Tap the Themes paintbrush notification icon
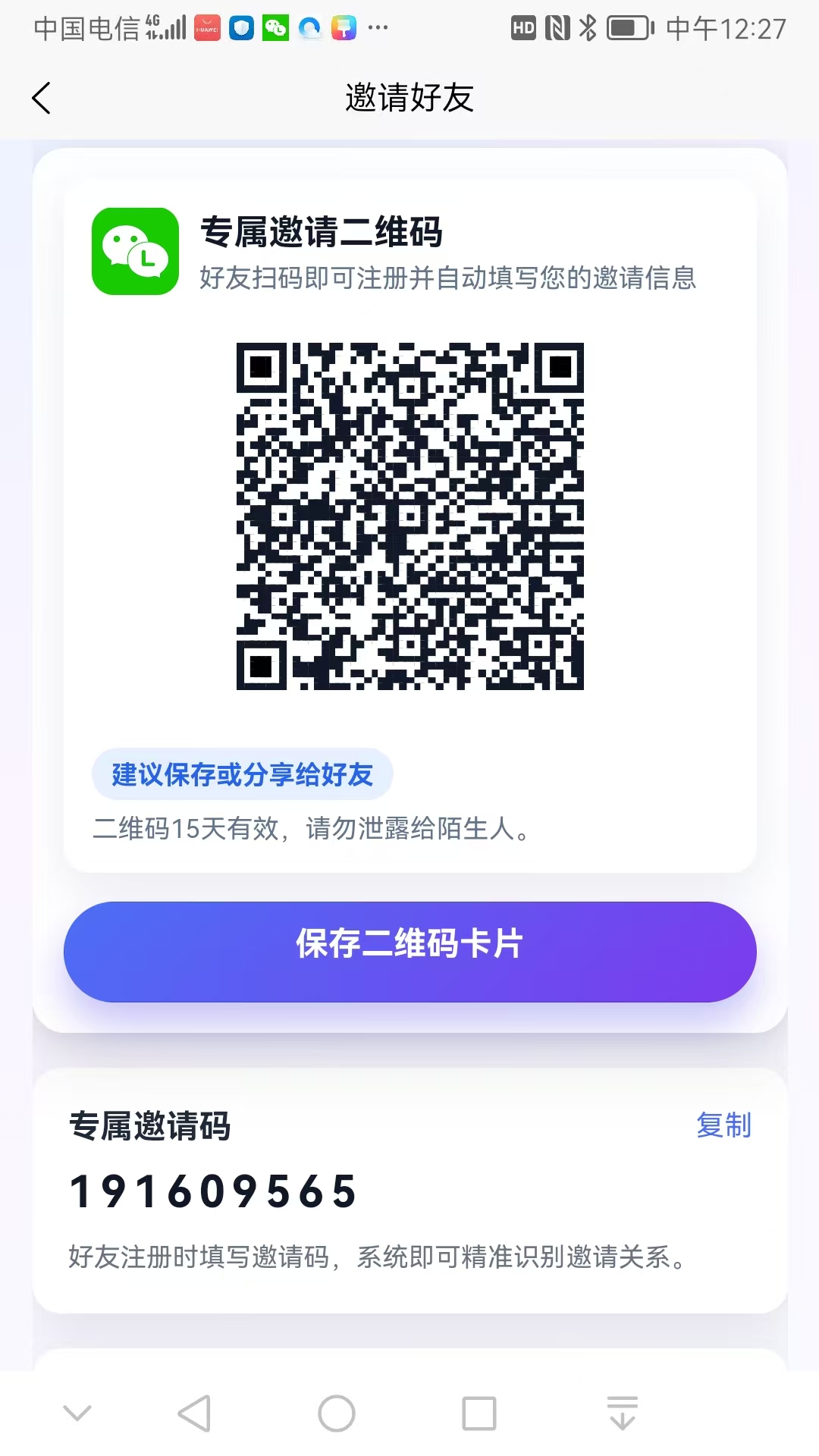This screenshot has width=819, height=1456. tap(344, 28)
